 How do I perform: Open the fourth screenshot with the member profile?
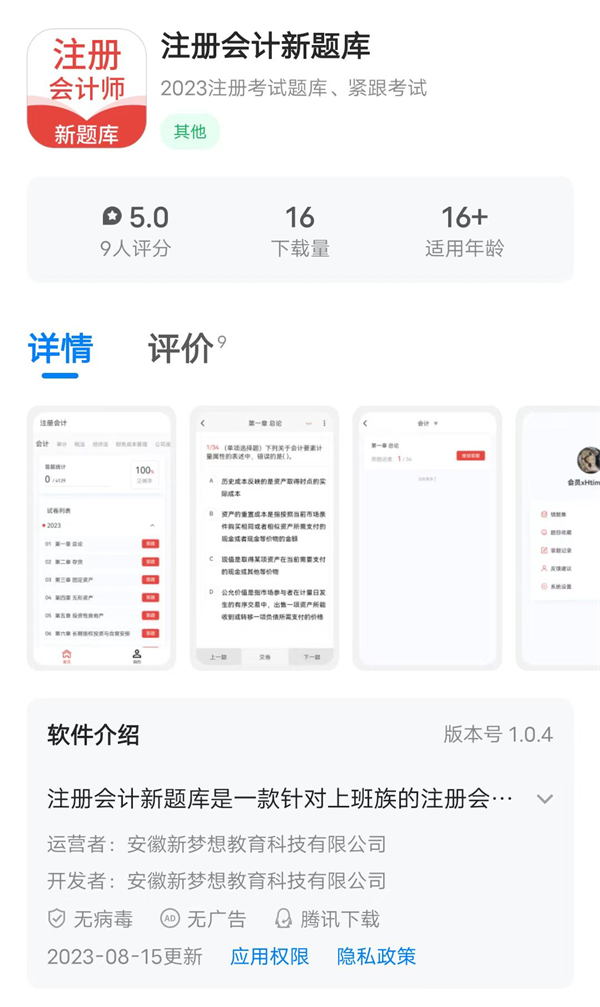[x=560, y=537]
